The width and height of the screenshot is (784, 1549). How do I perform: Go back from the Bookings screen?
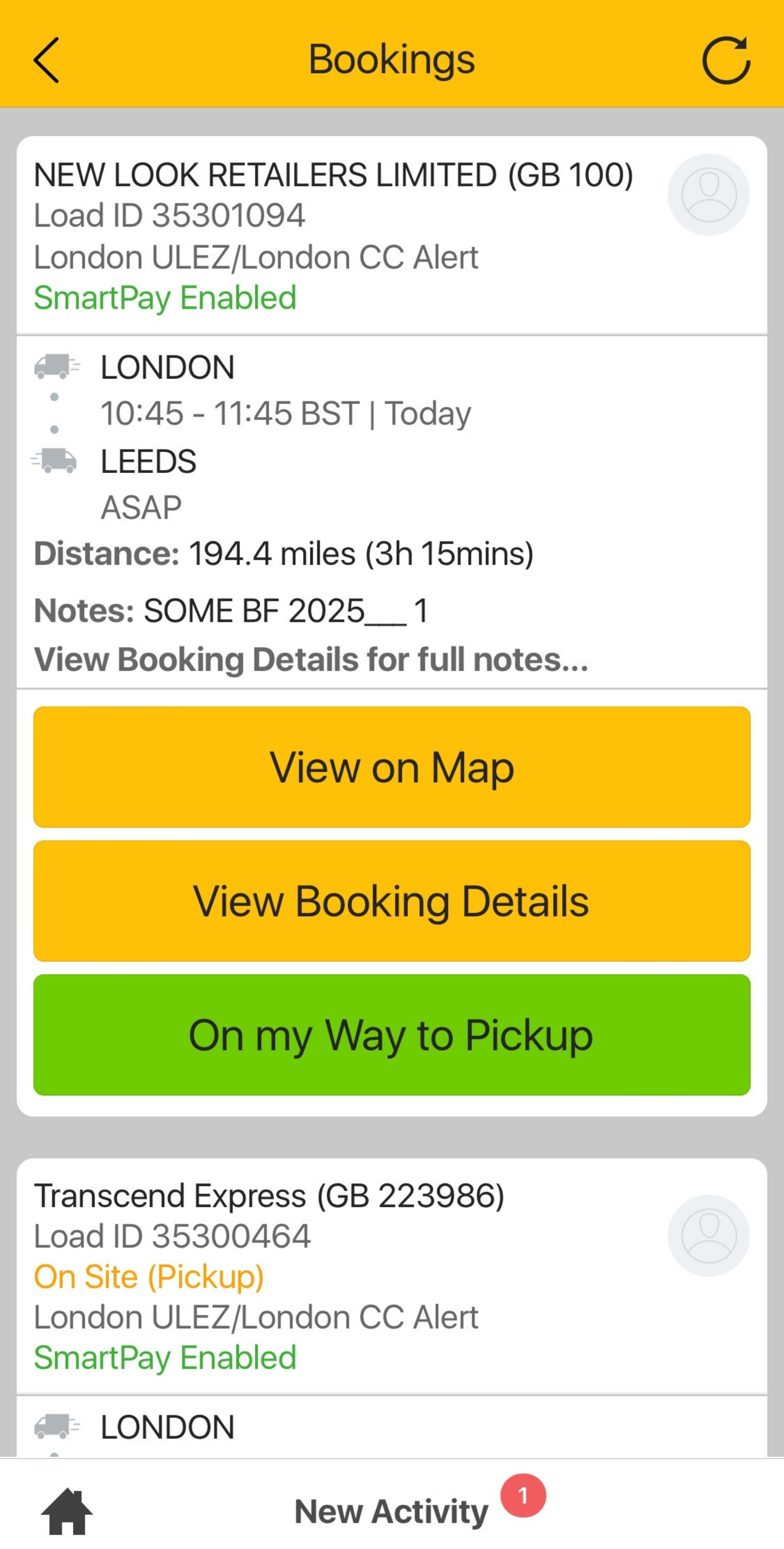pyautogui.click(x=46, y=60)
